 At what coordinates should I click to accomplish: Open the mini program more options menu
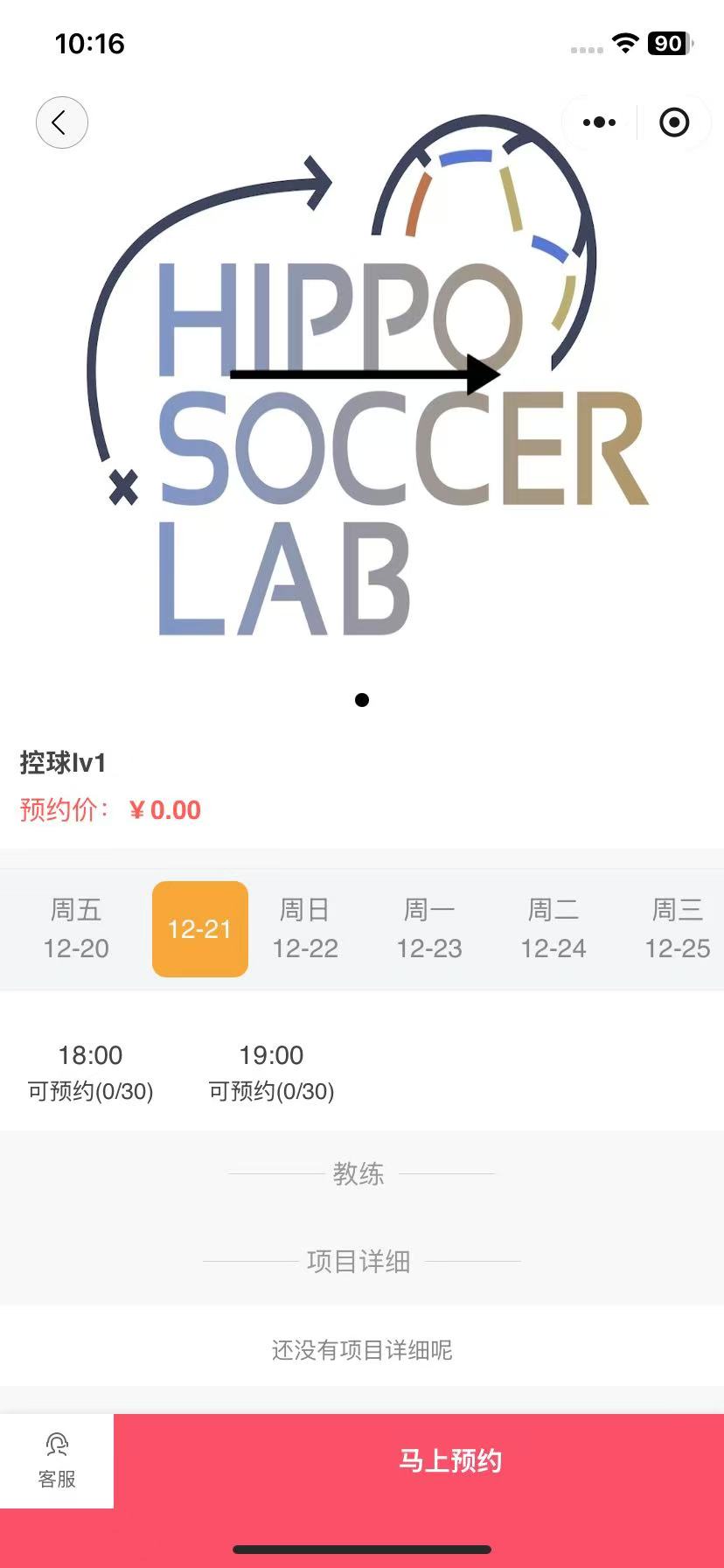(x=599, y=122)
